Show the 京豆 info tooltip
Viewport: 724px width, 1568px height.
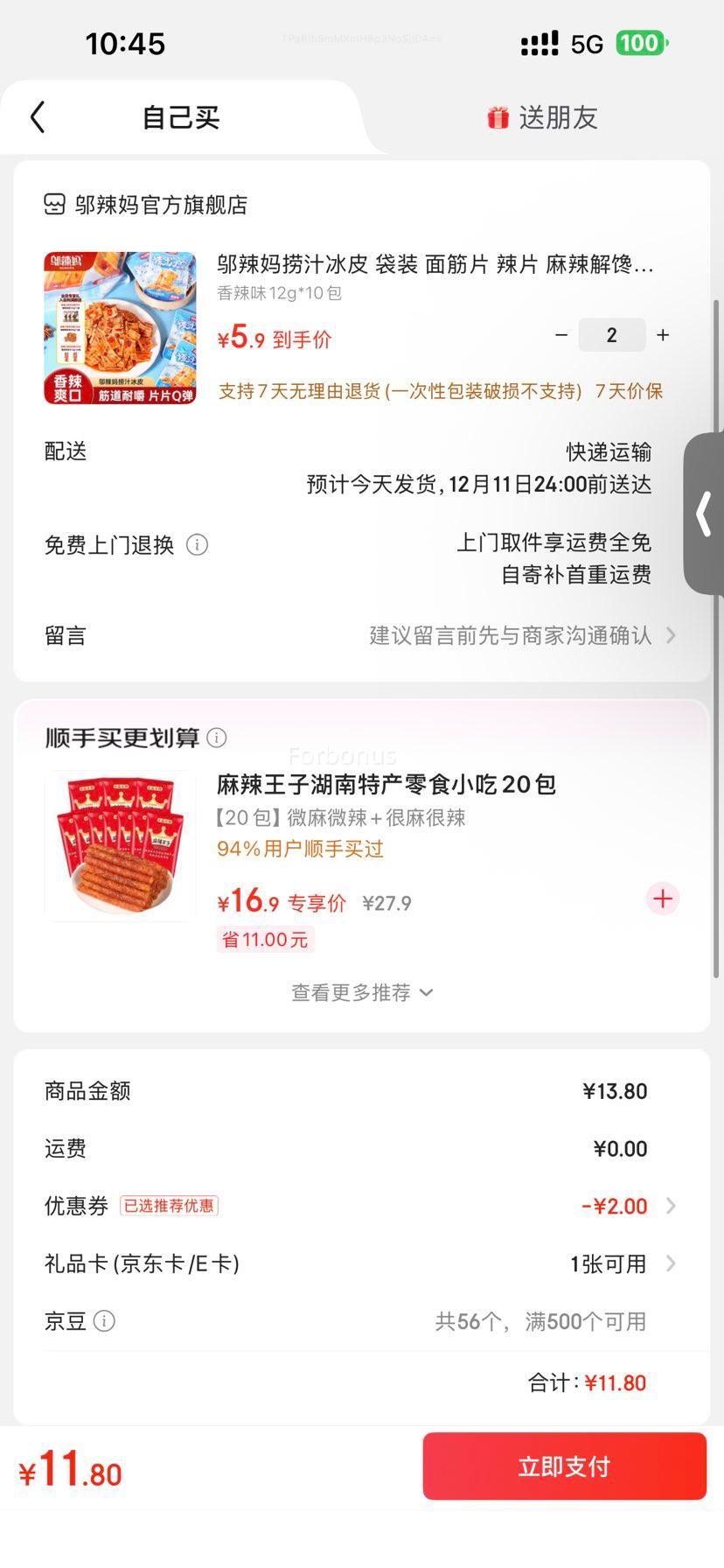104,1320
